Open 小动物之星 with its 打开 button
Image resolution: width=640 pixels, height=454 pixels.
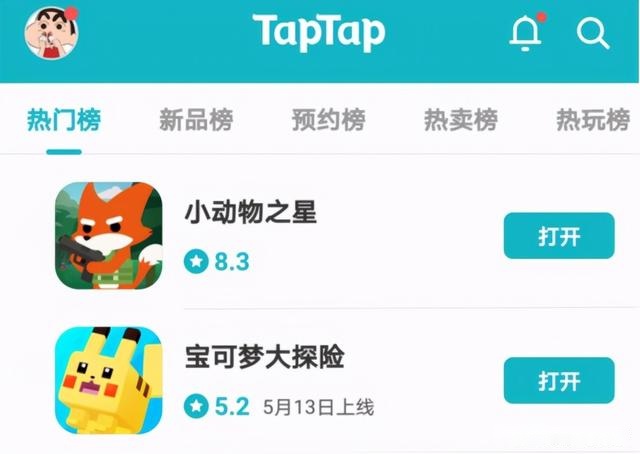(559, 236)
